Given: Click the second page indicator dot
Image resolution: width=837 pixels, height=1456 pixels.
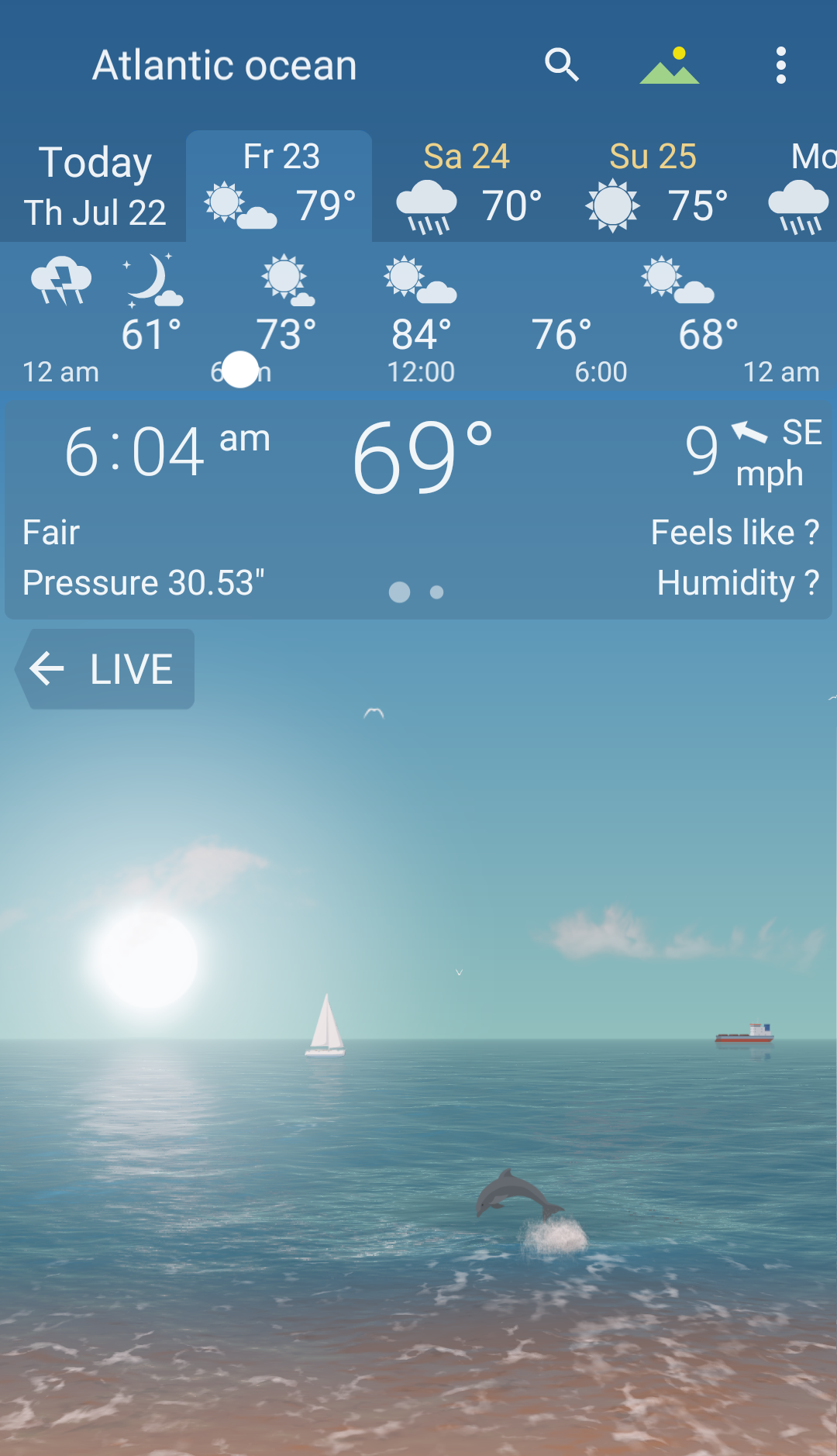Looking at the screenshot, I should point(435,592).
